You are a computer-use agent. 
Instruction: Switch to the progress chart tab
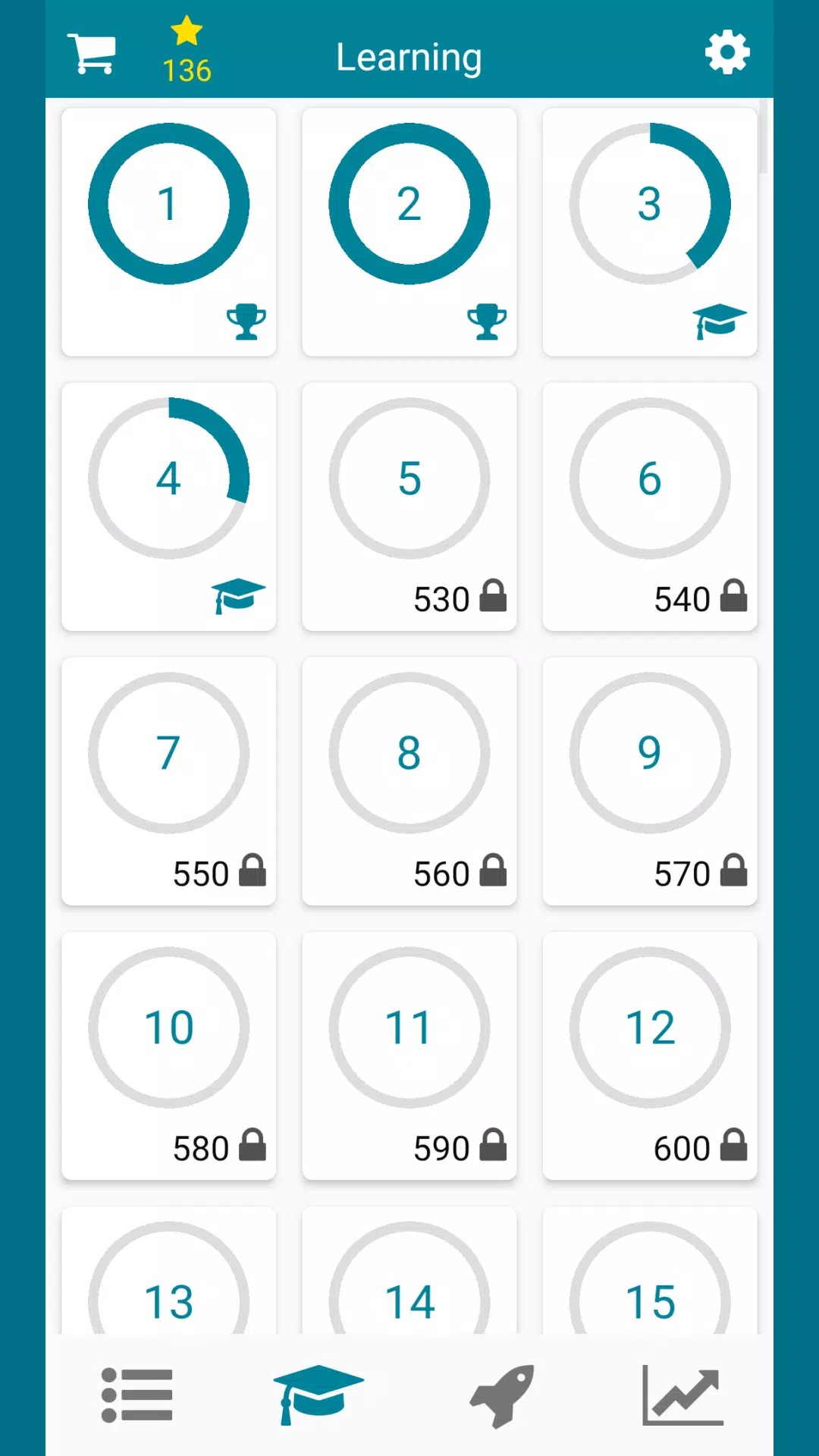(682, 1395)
